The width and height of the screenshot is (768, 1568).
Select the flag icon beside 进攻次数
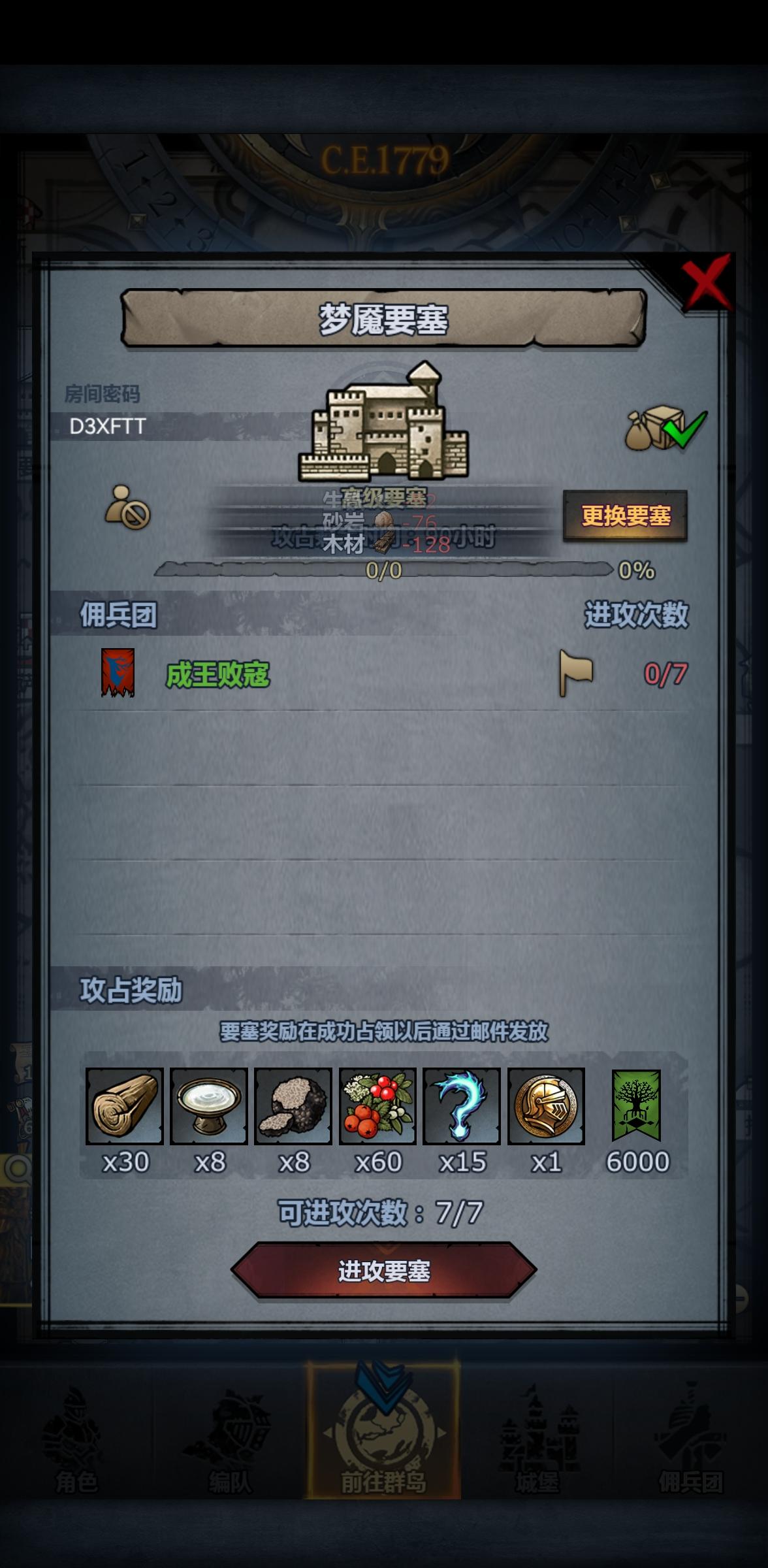pyautogui.click(x=576, y=673)
